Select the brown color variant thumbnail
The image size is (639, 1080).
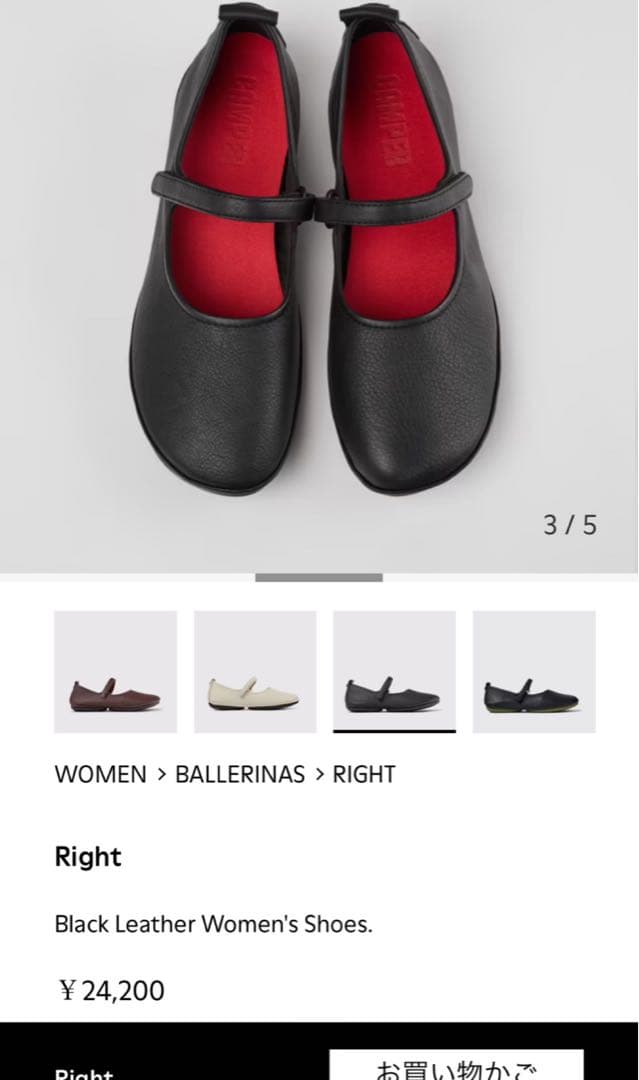pos(115,671)
